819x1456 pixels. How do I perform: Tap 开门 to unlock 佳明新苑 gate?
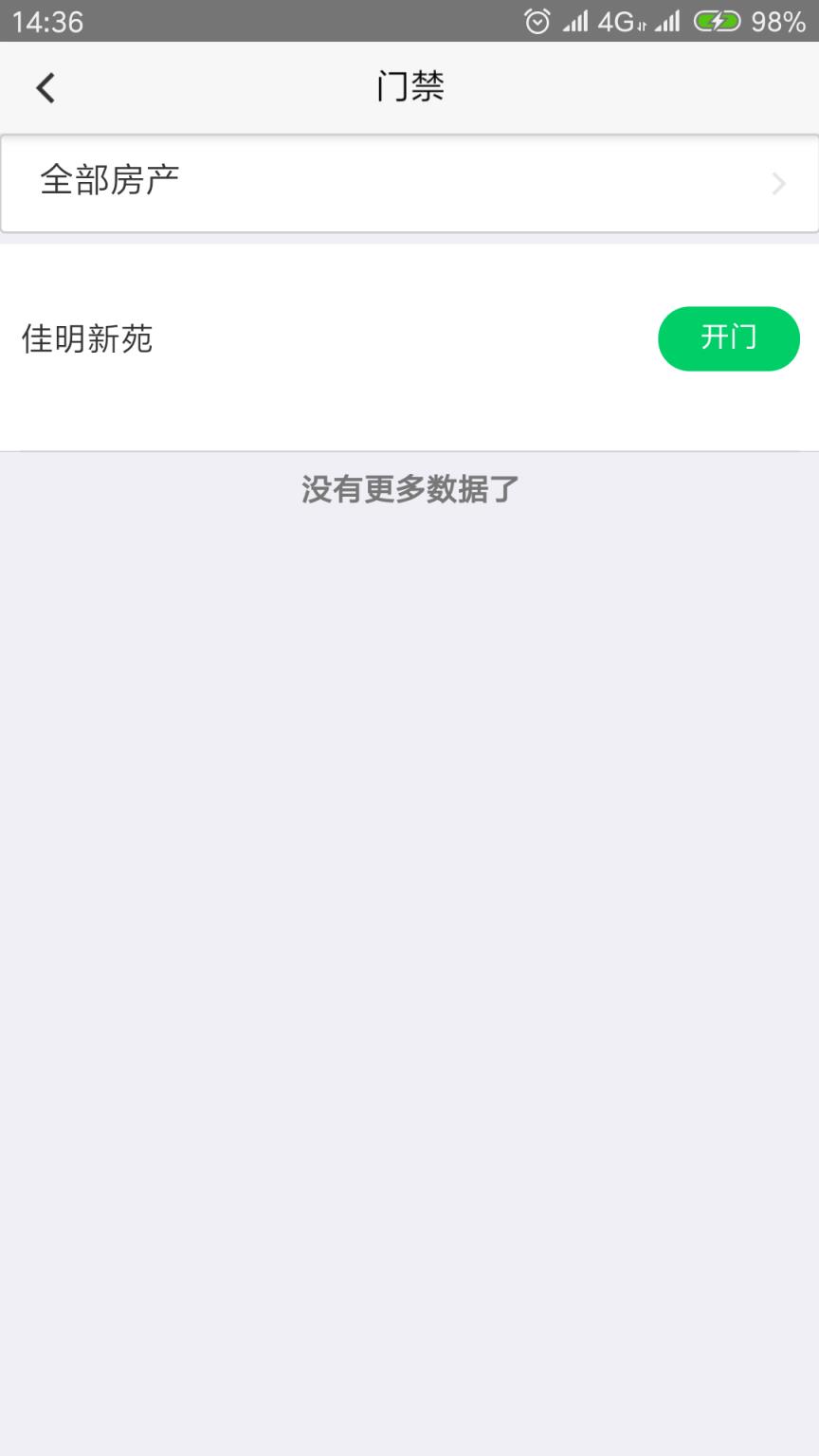pyautogui.click(x=729, y=338)
